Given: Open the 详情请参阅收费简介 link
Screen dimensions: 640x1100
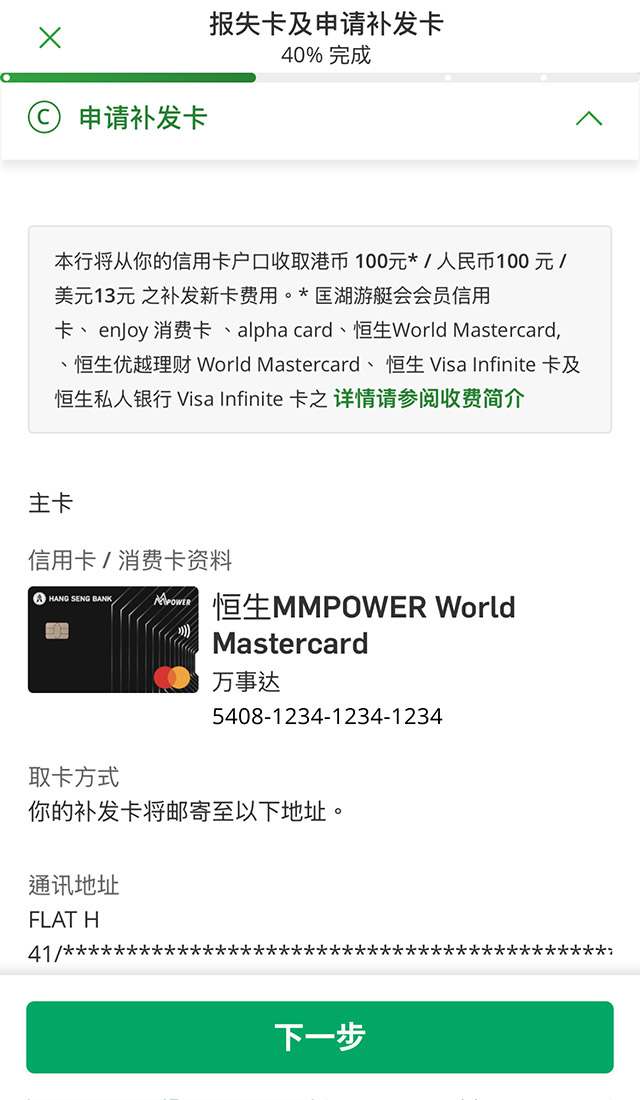Looking at the screenshot, I should (429, 399).
